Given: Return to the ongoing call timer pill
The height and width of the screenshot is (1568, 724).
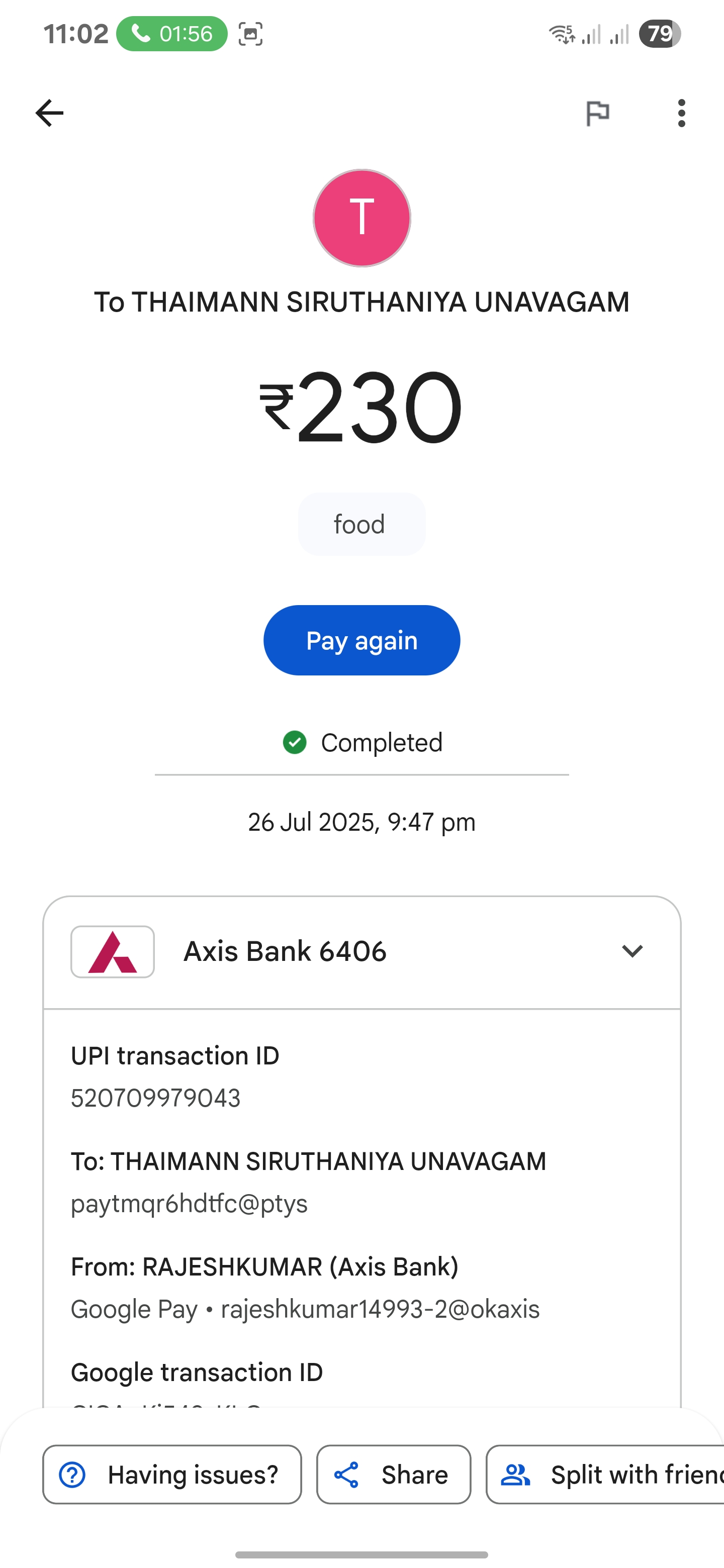Looking at the screenshot, I should point(172,34).
